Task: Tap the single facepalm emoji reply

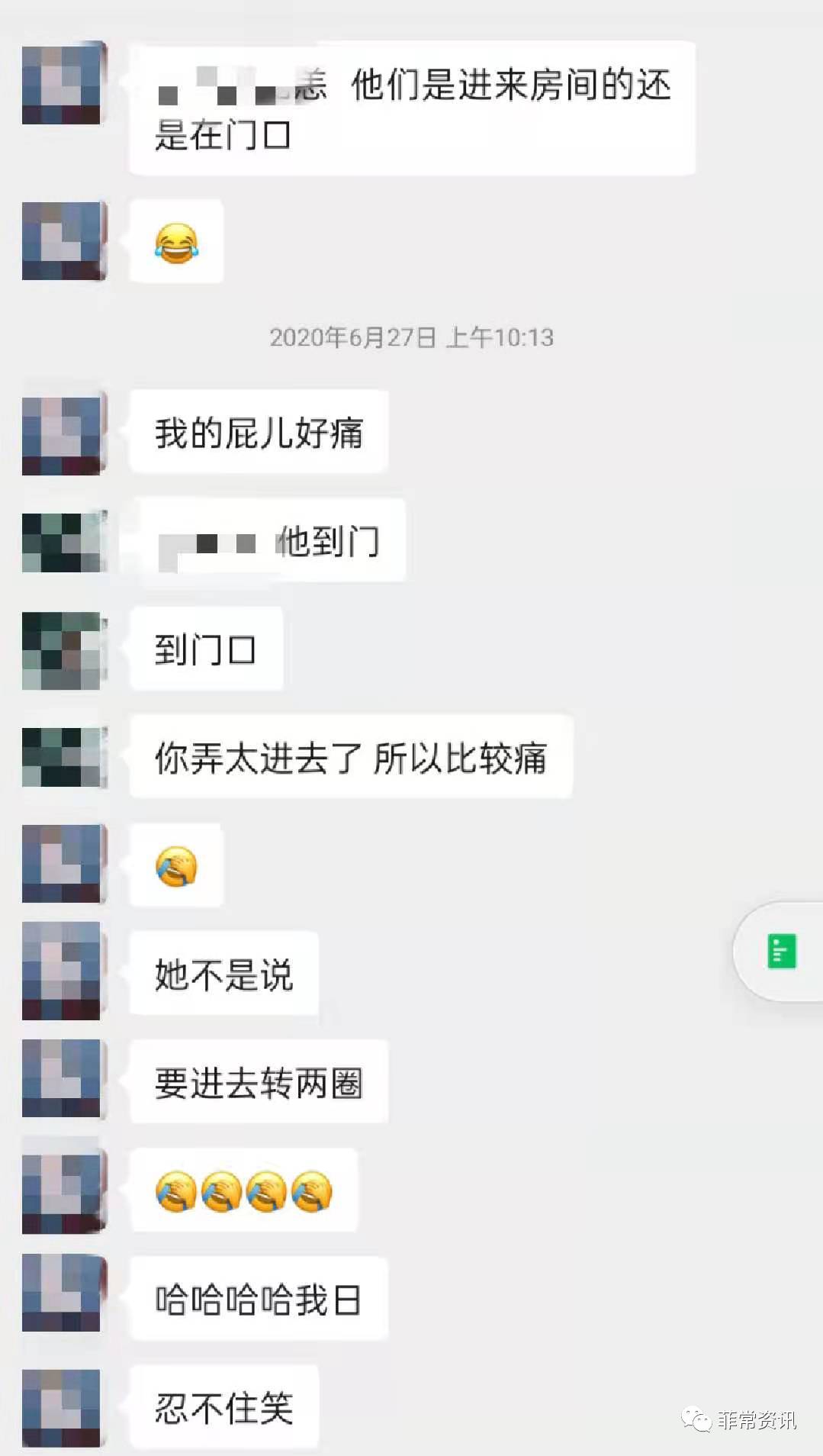Action: [175, 867]
